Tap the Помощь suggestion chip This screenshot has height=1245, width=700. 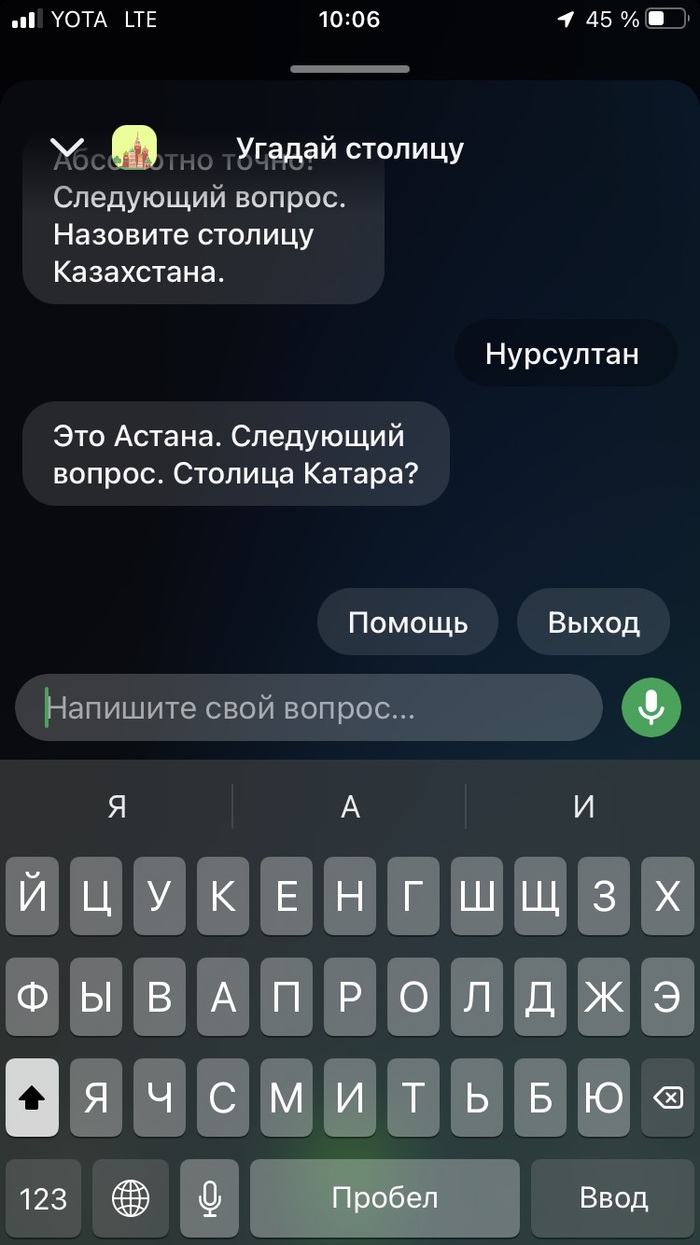[x=407, y=622]
